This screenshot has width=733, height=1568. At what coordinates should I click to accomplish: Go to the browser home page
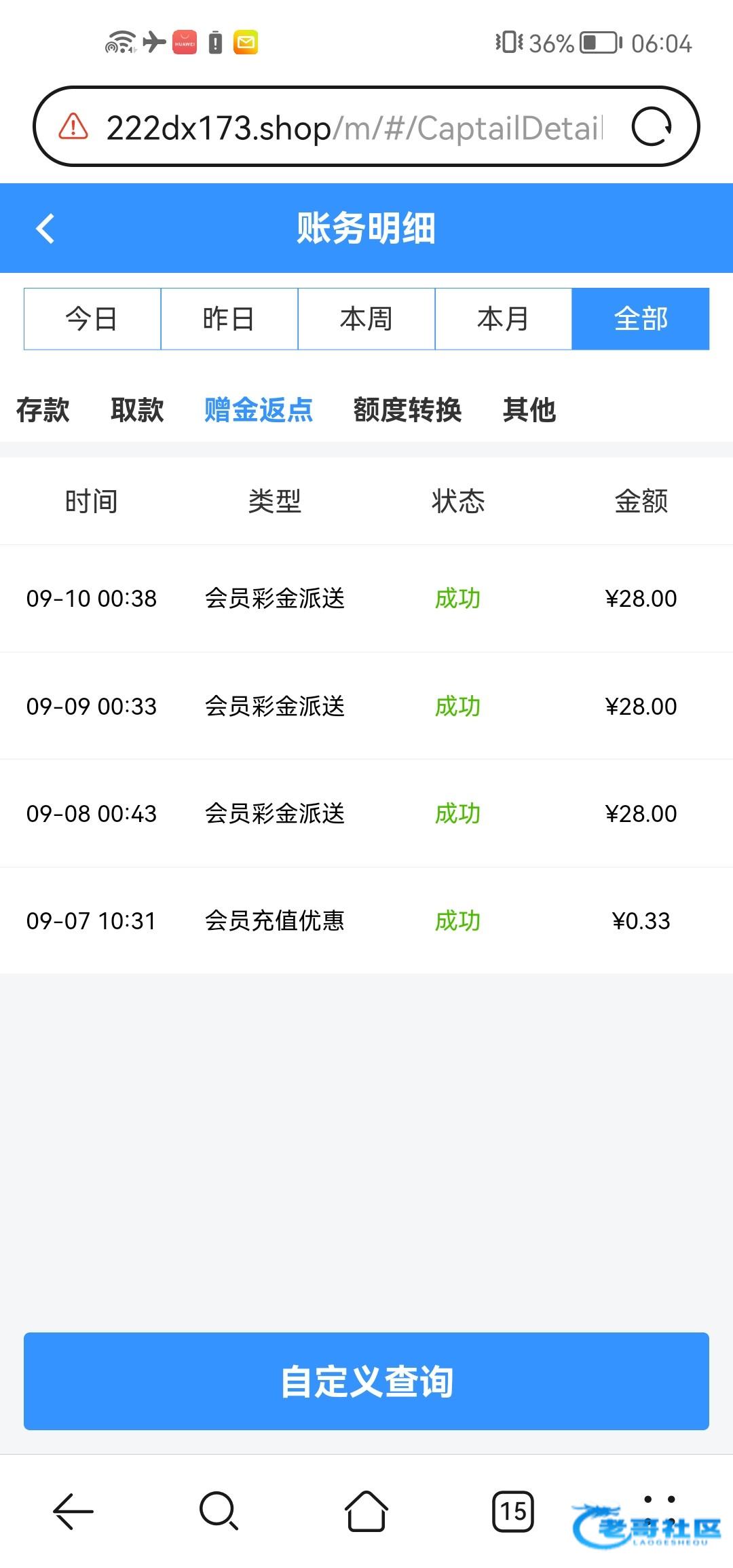pos(366,1512)
